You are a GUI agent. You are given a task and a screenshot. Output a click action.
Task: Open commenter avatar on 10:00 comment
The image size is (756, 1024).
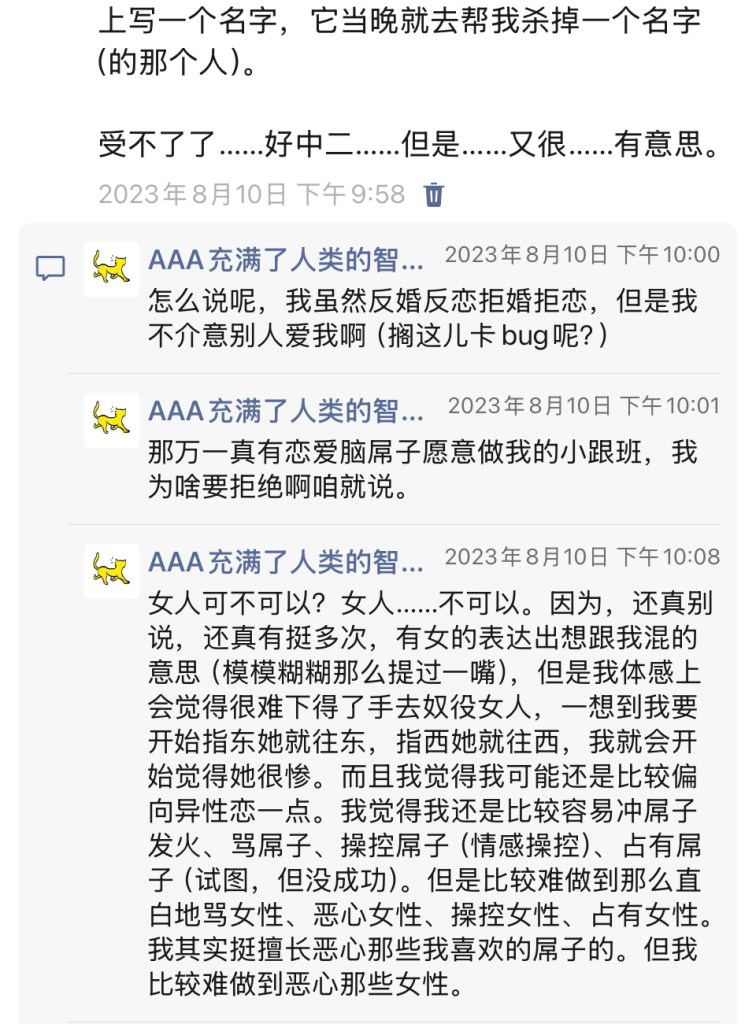pyautogui.click(x=111, y=268)
